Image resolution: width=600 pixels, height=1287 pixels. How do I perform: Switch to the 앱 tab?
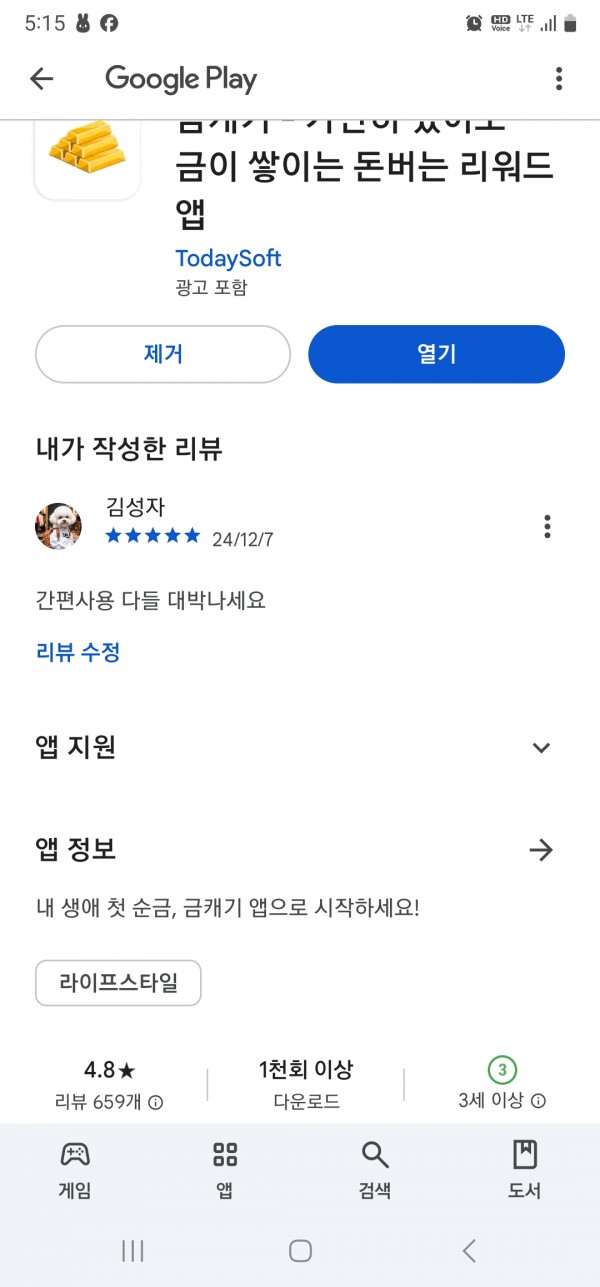[225, 1169]
